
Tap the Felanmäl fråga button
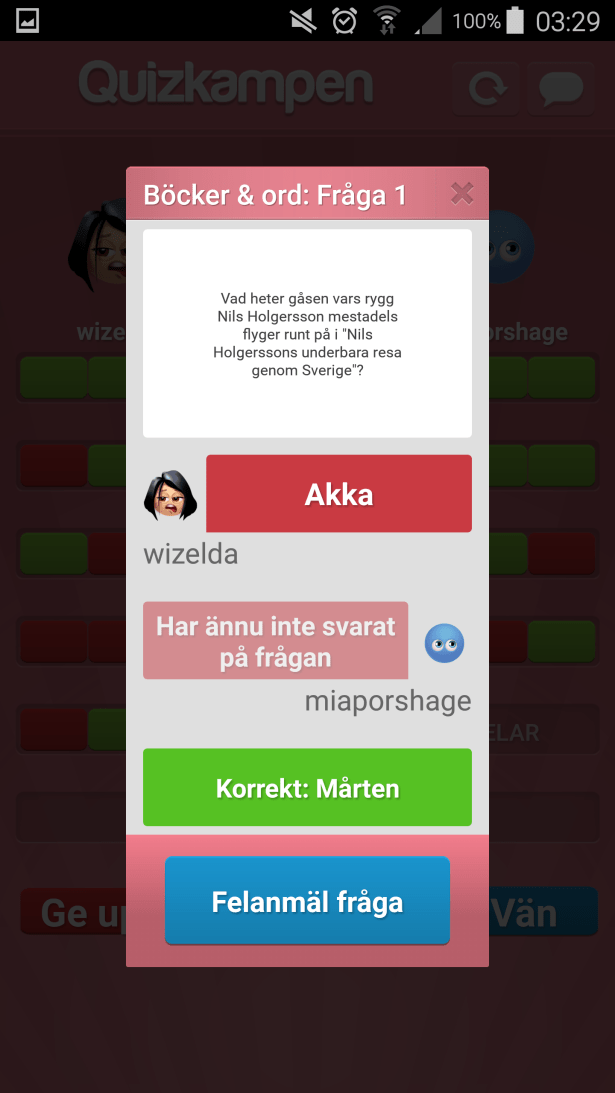click(x=307, y=901)
